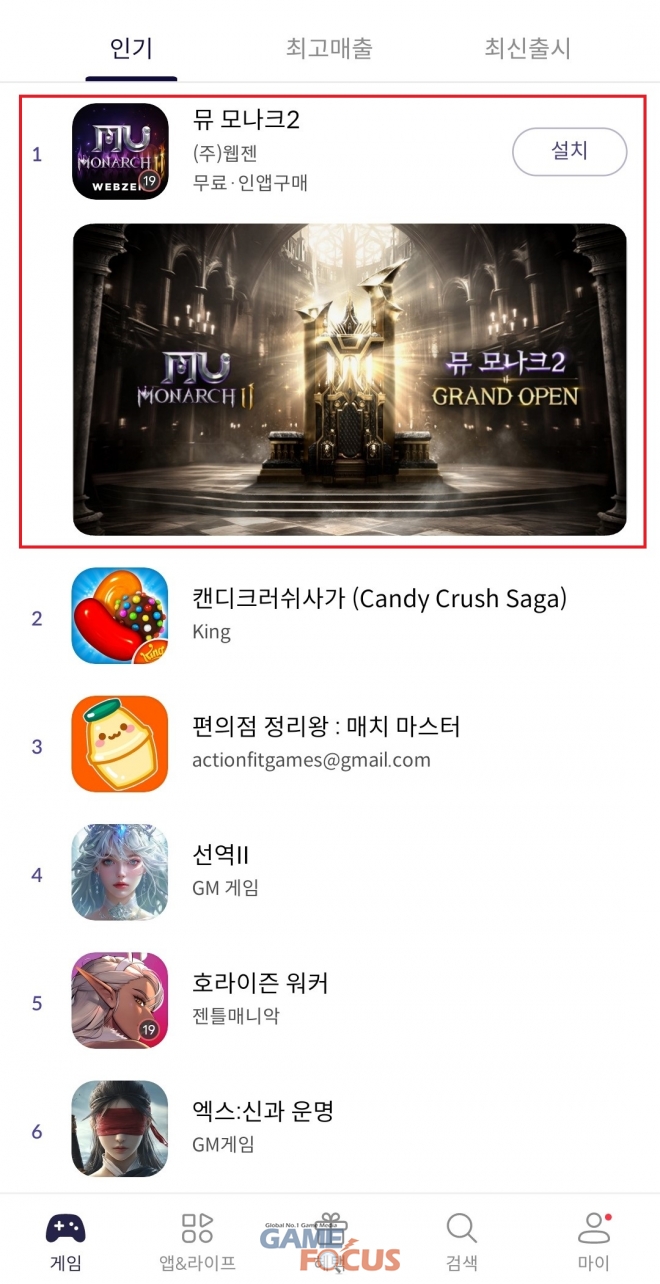Open the 마이 profile tab
Viewport: 660px width, 1284px height.
[593, 1240]
